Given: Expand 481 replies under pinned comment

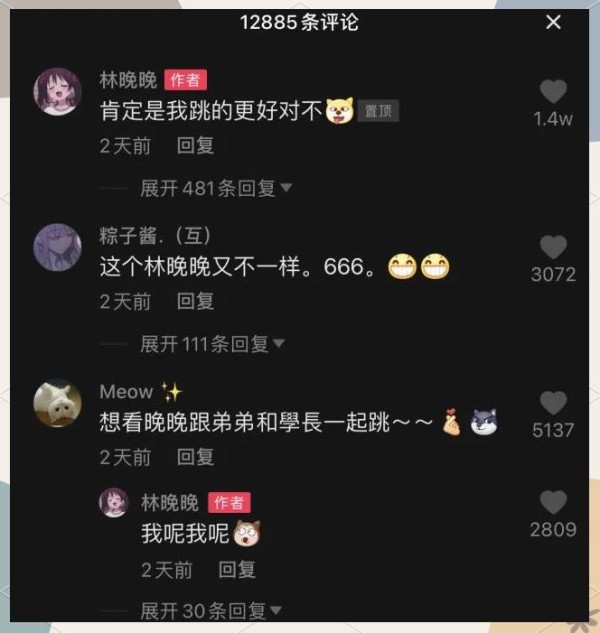Looking at the screenshot, I should (x=215, y=188).
